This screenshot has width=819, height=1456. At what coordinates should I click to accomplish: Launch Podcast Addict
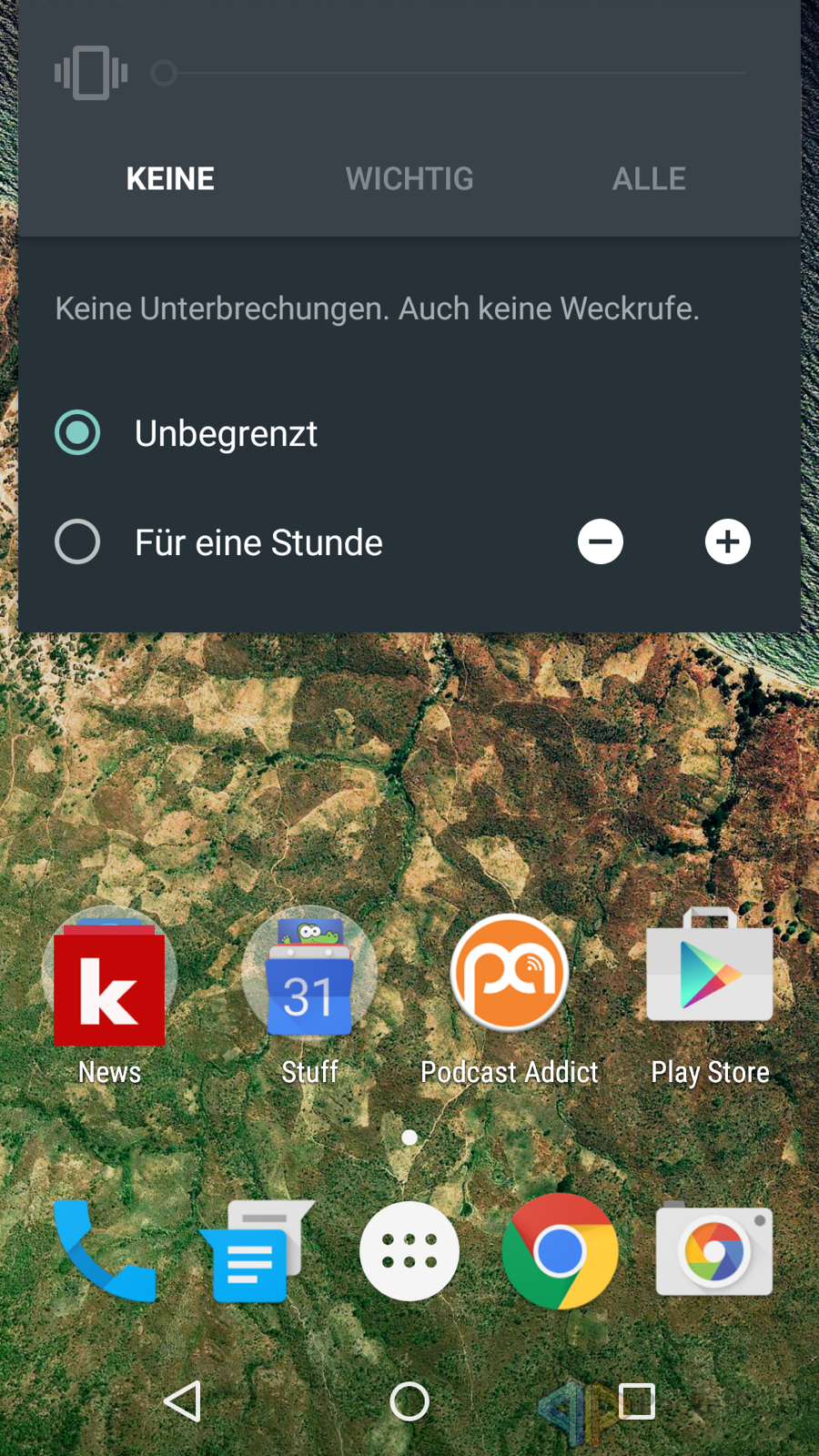[510, 974]
